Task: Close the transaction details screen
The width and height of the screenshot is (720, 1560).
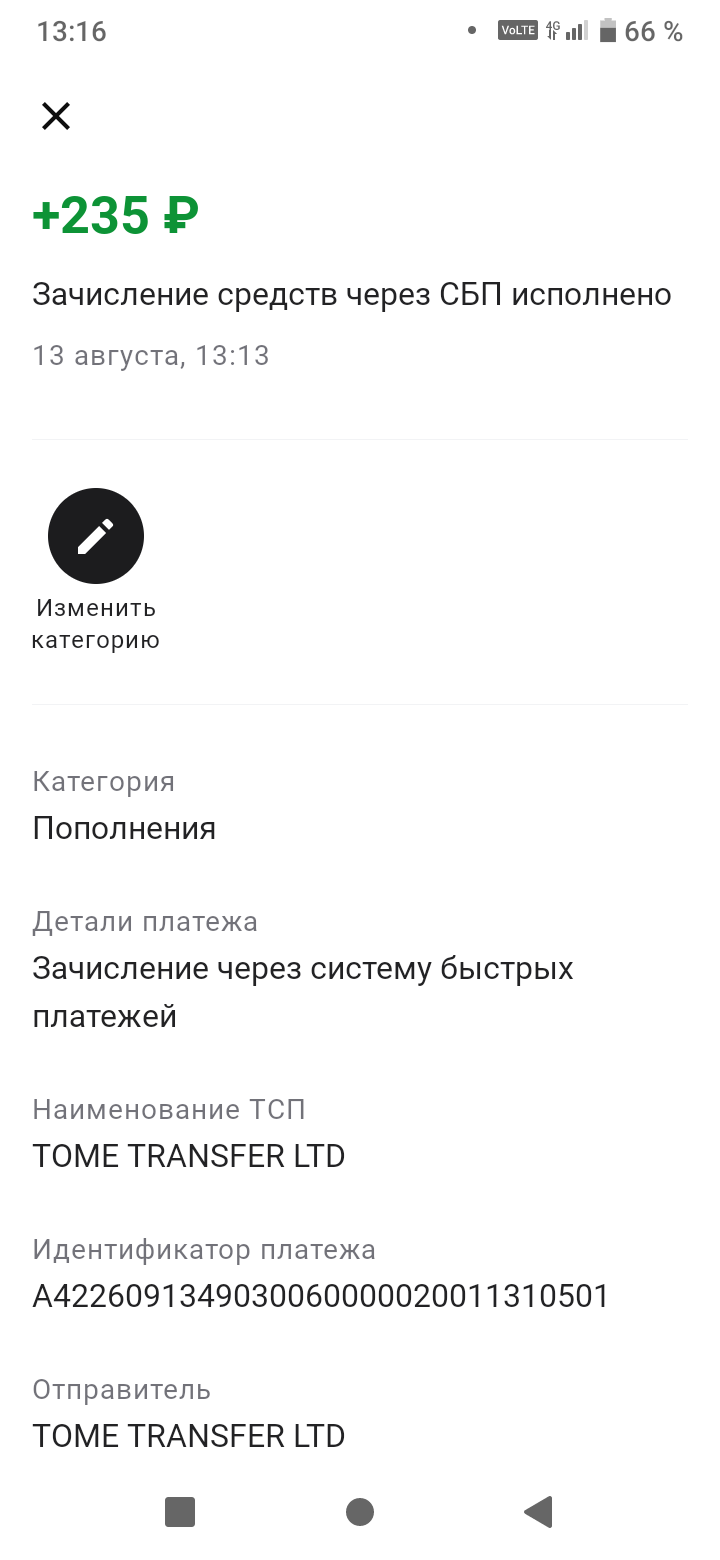Action: click(56, 117)
